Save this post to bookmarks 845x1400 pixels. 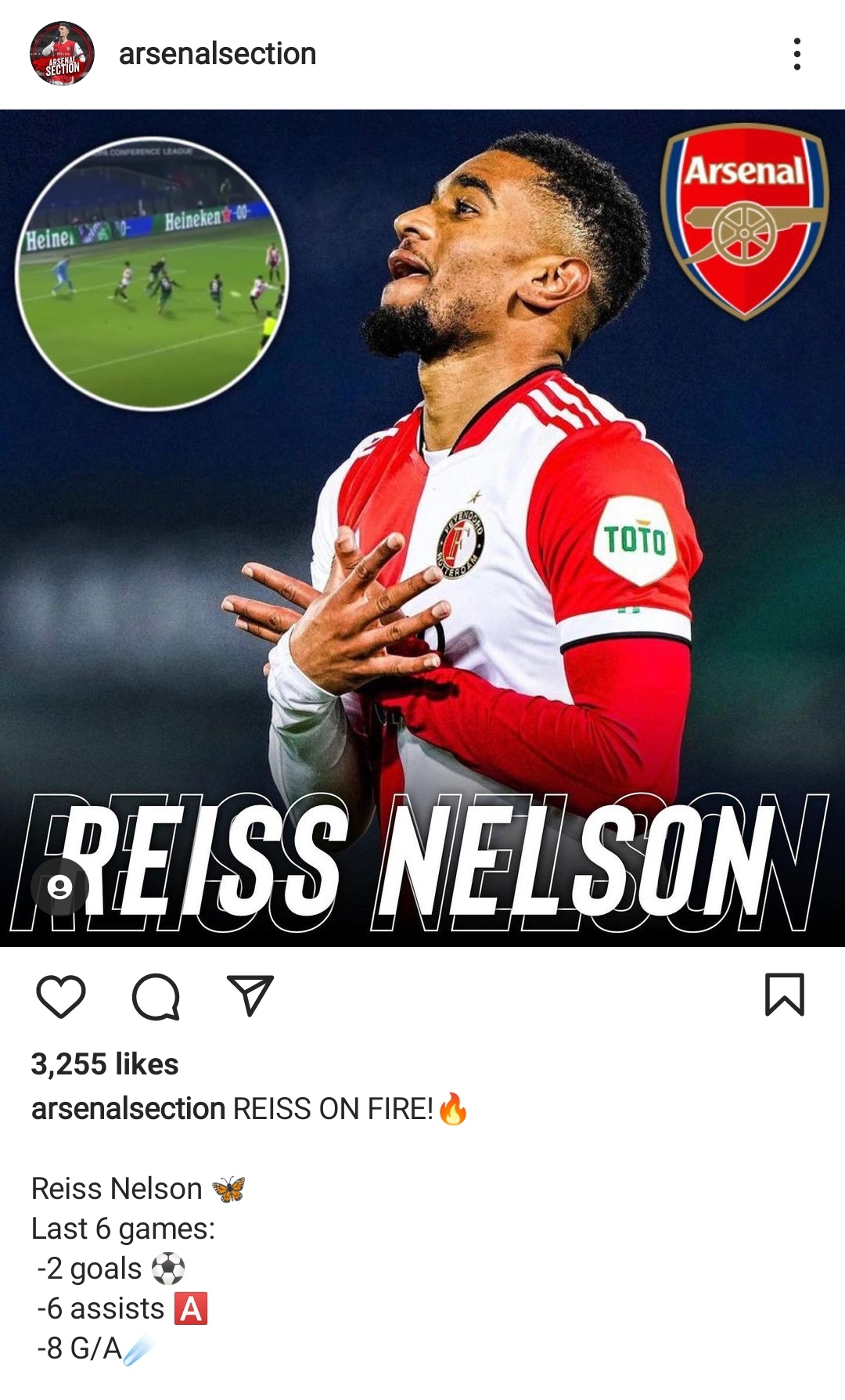784,995
